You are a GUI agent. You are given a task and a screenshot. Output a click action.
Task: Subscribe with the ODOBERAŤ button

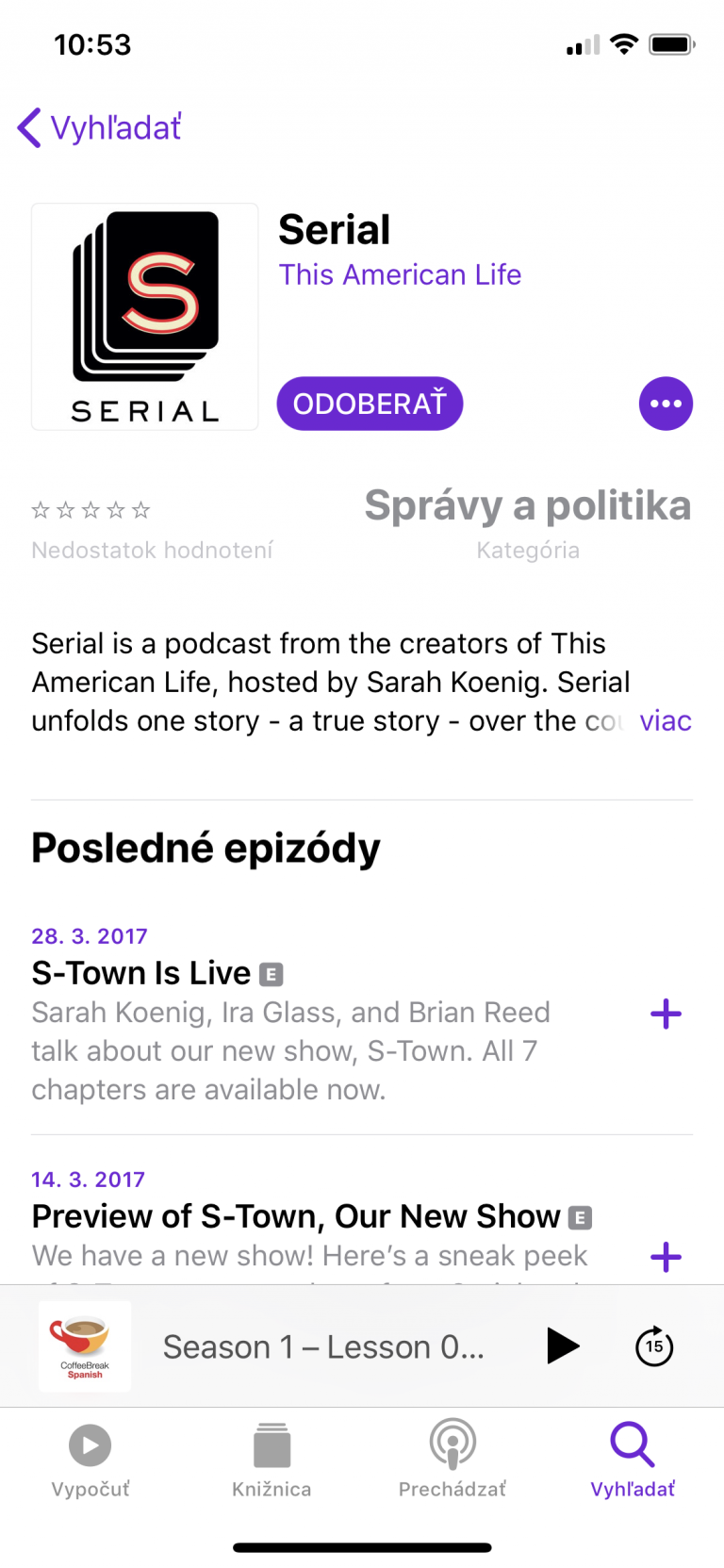coord(370,404)
